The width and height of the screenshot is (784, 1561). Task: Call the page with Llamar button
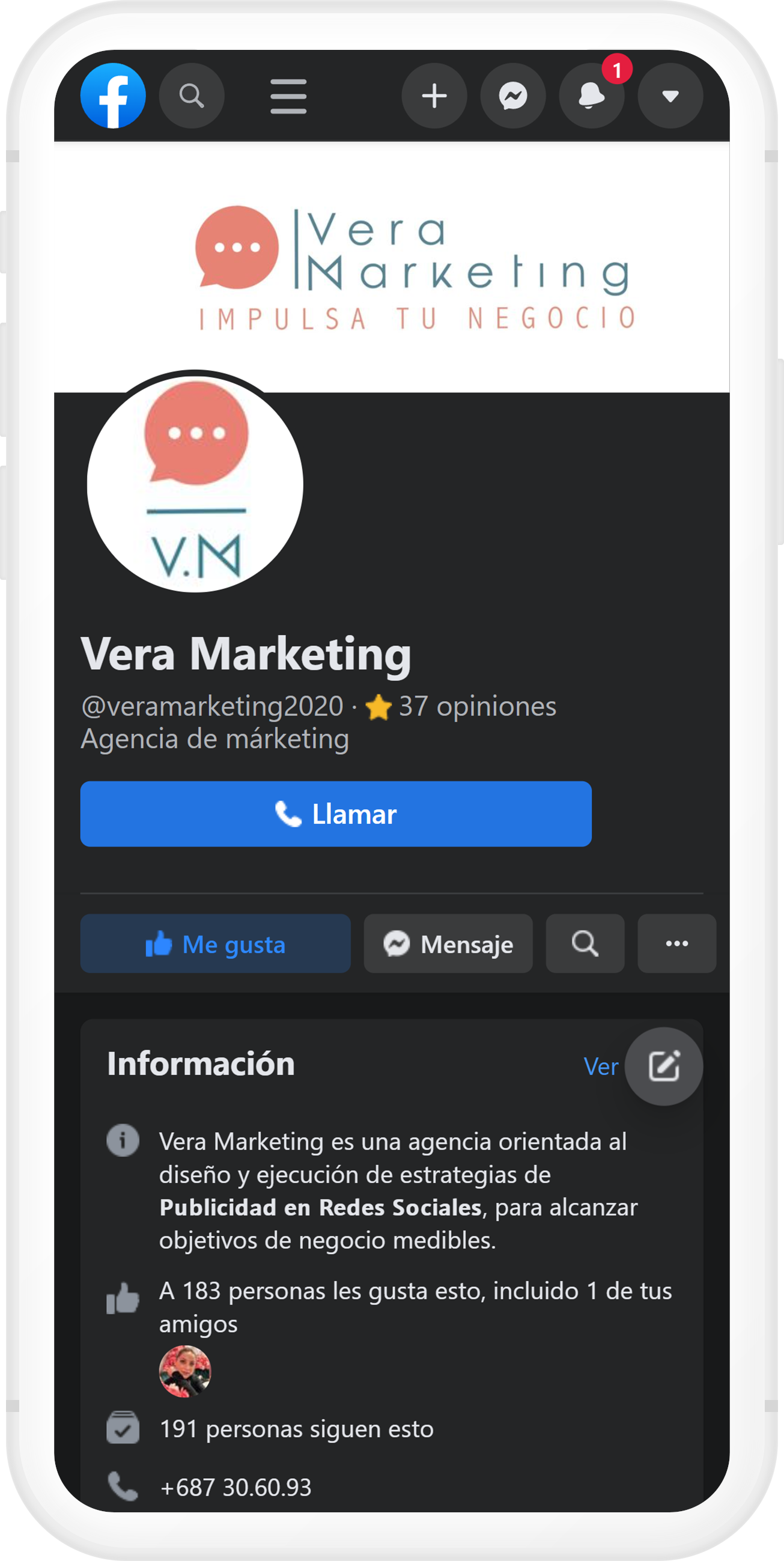click(336, 814)
